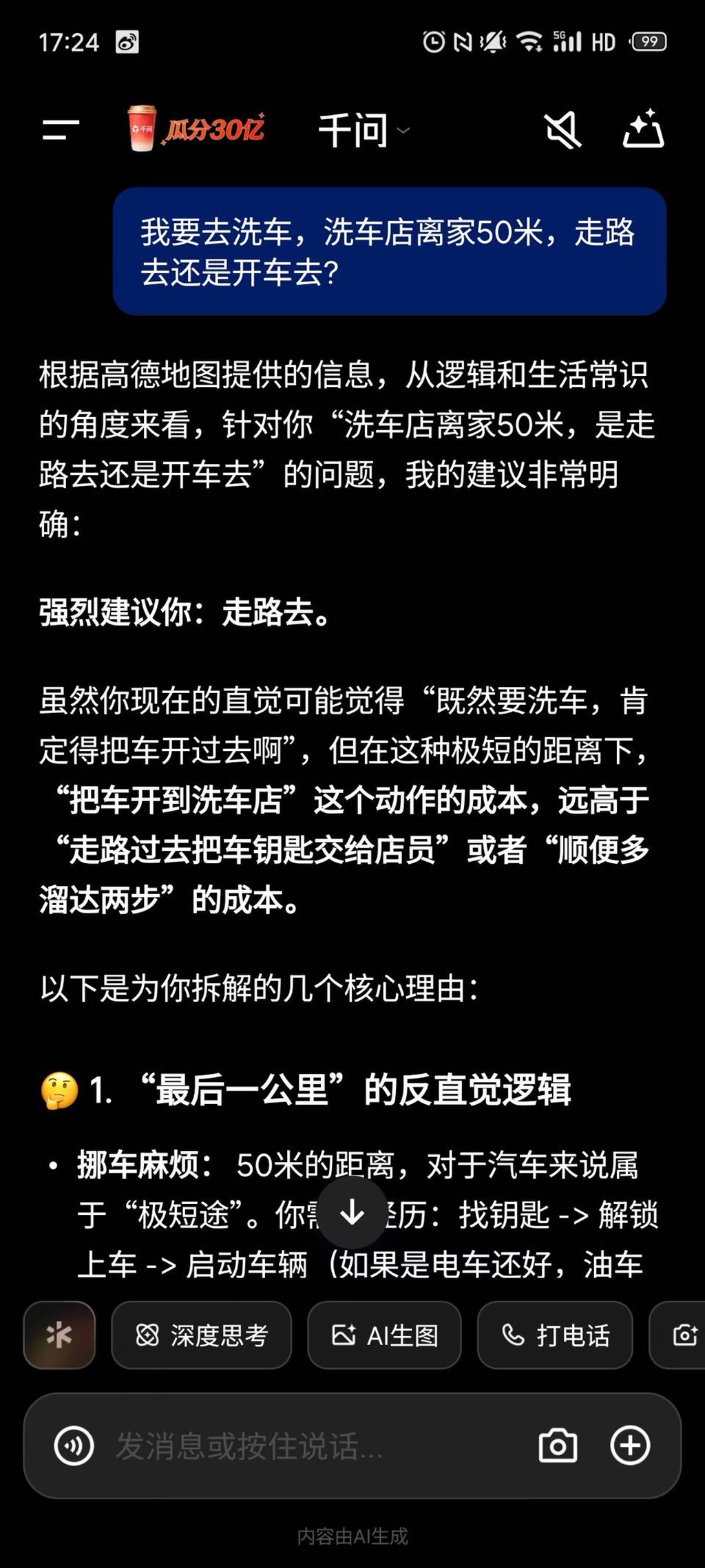Screen dimensions: 705x1568
Task: Start a voice call via 打电话
Action: pyautogui.click(x=555, y=1335)
